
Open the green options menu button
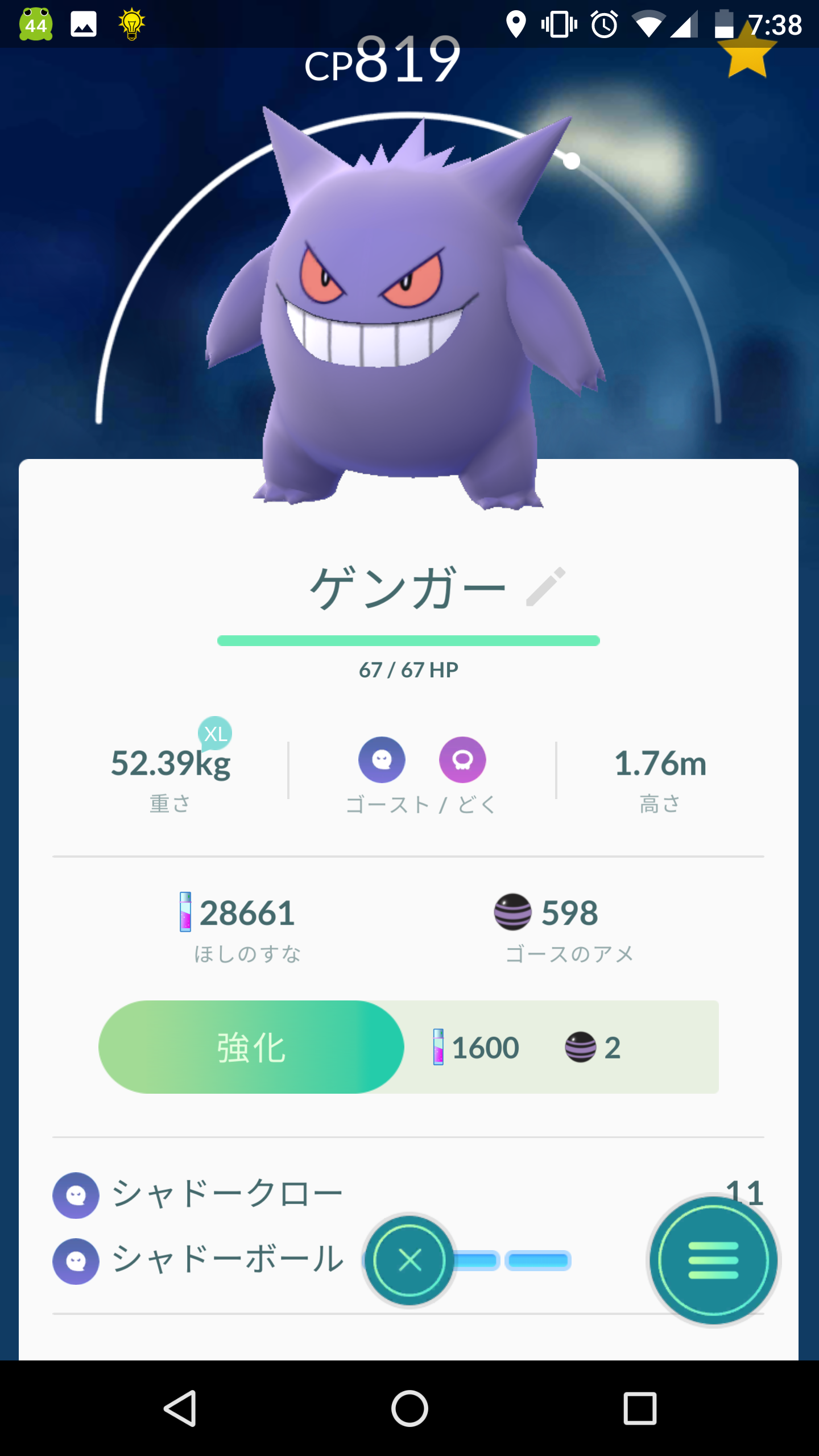pos(713,1260)
